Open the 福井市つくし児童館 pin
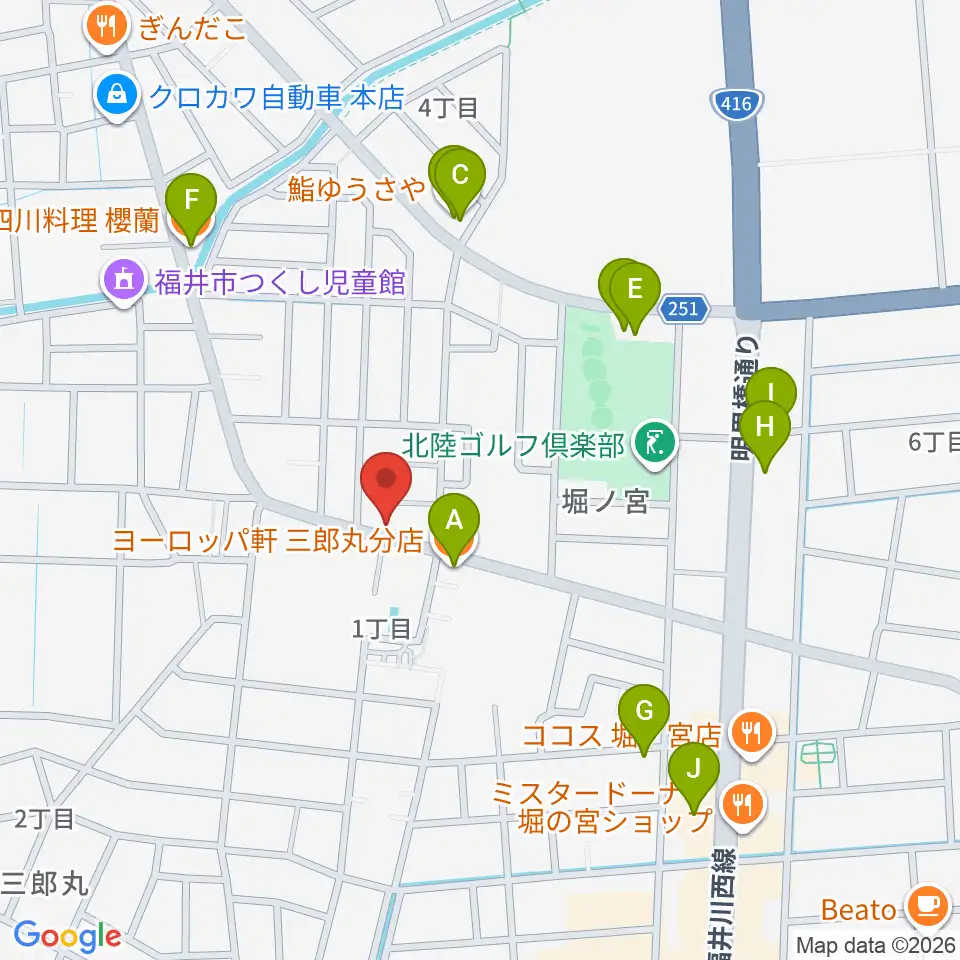 pos(124,282)
